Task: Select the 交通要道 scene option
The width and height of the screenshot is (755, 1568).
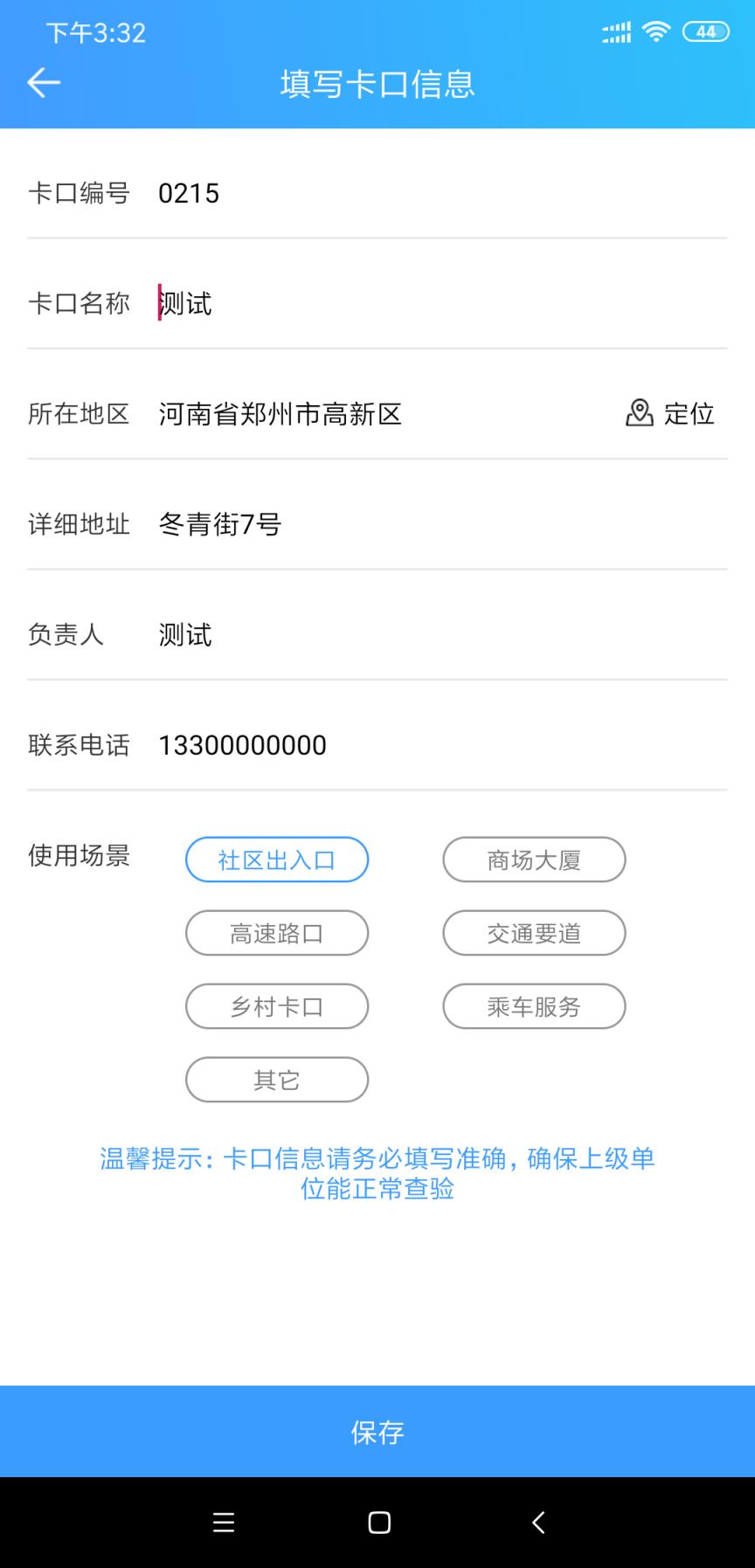Action: [x=534, y=932]
